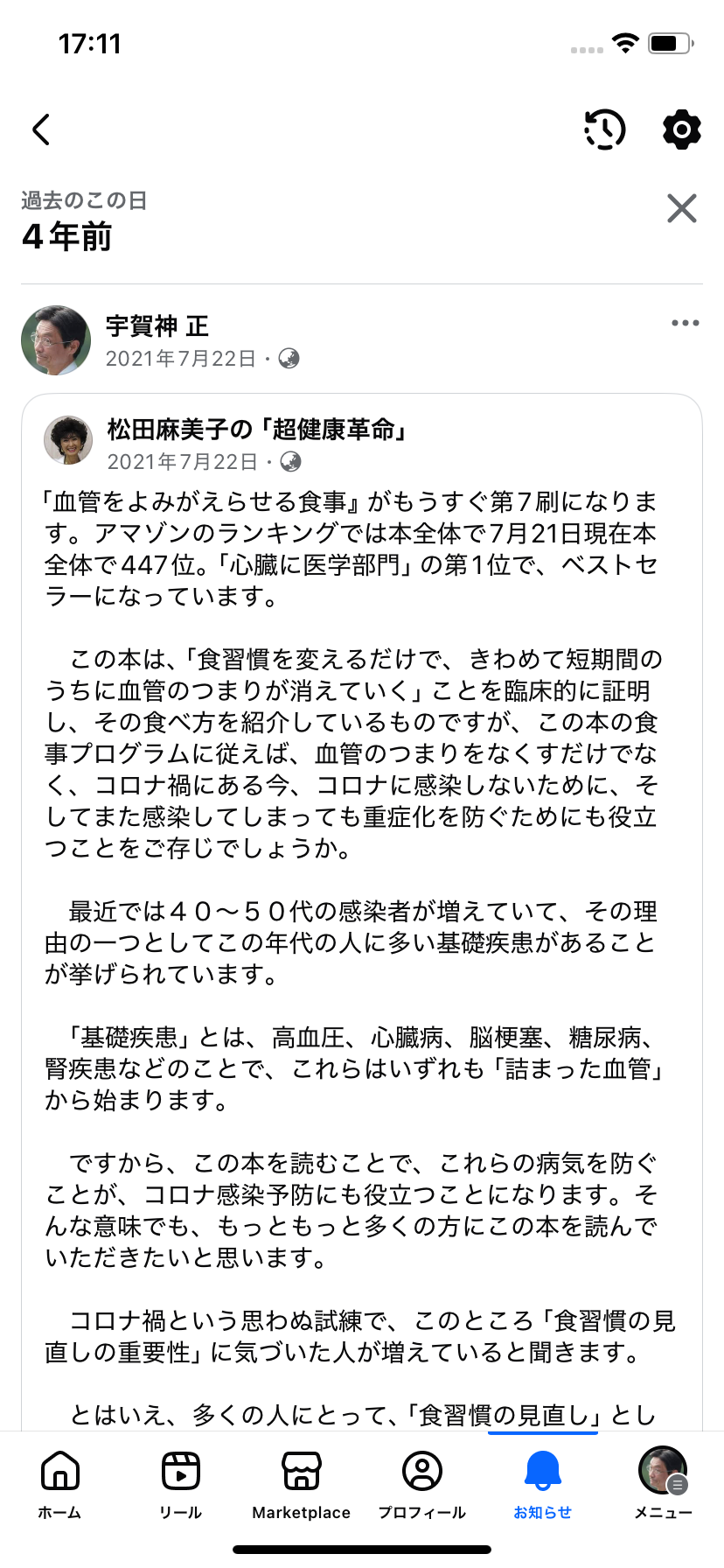Dismiss the 4年前 memory section
724x1568 pixels.
(682, 208)
